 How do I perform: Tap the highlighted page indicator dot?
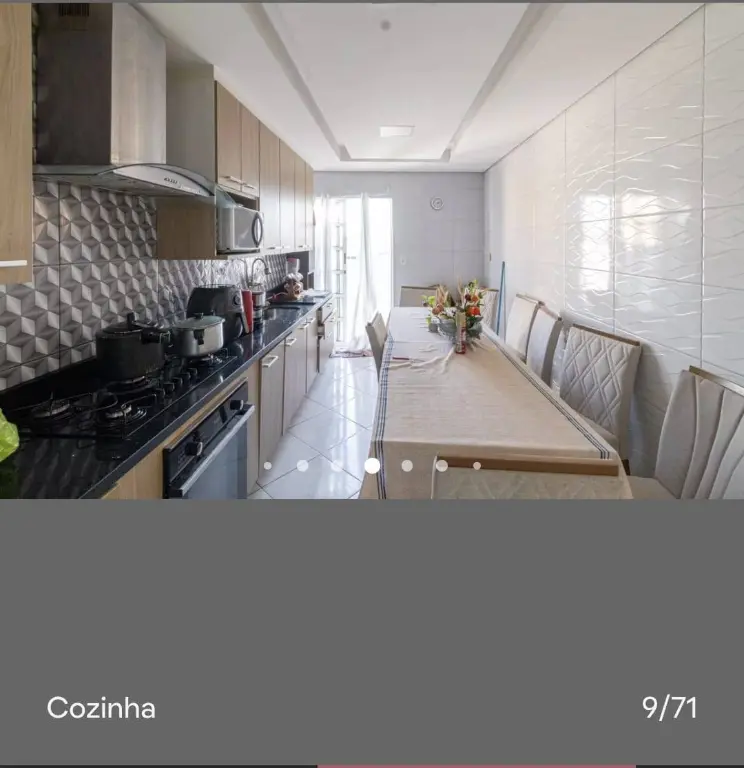[372, 465]
